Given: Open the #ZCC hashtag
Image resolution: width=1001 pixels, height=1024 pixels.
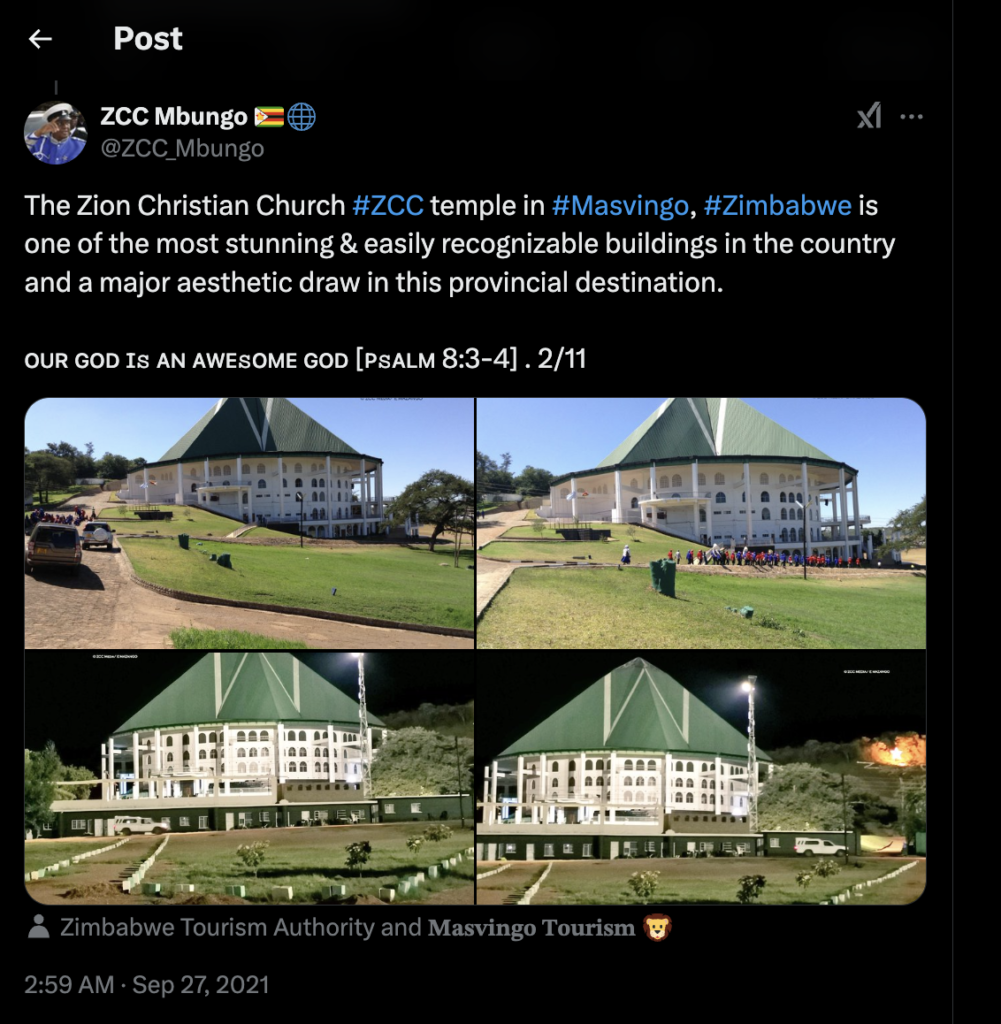Looking at the screenshot, I should 388,206.
